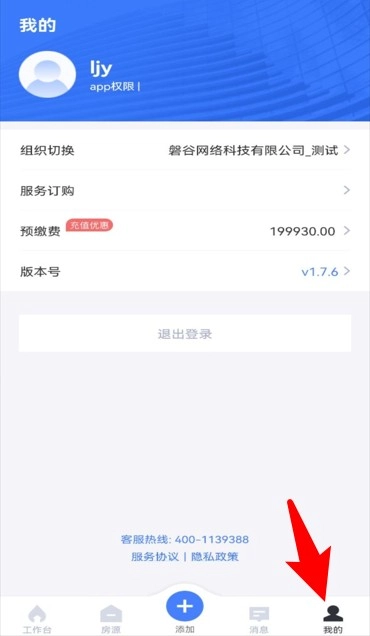Tap the blue 添加 plus button
This screenshot has width=370, height=636.
185,606
